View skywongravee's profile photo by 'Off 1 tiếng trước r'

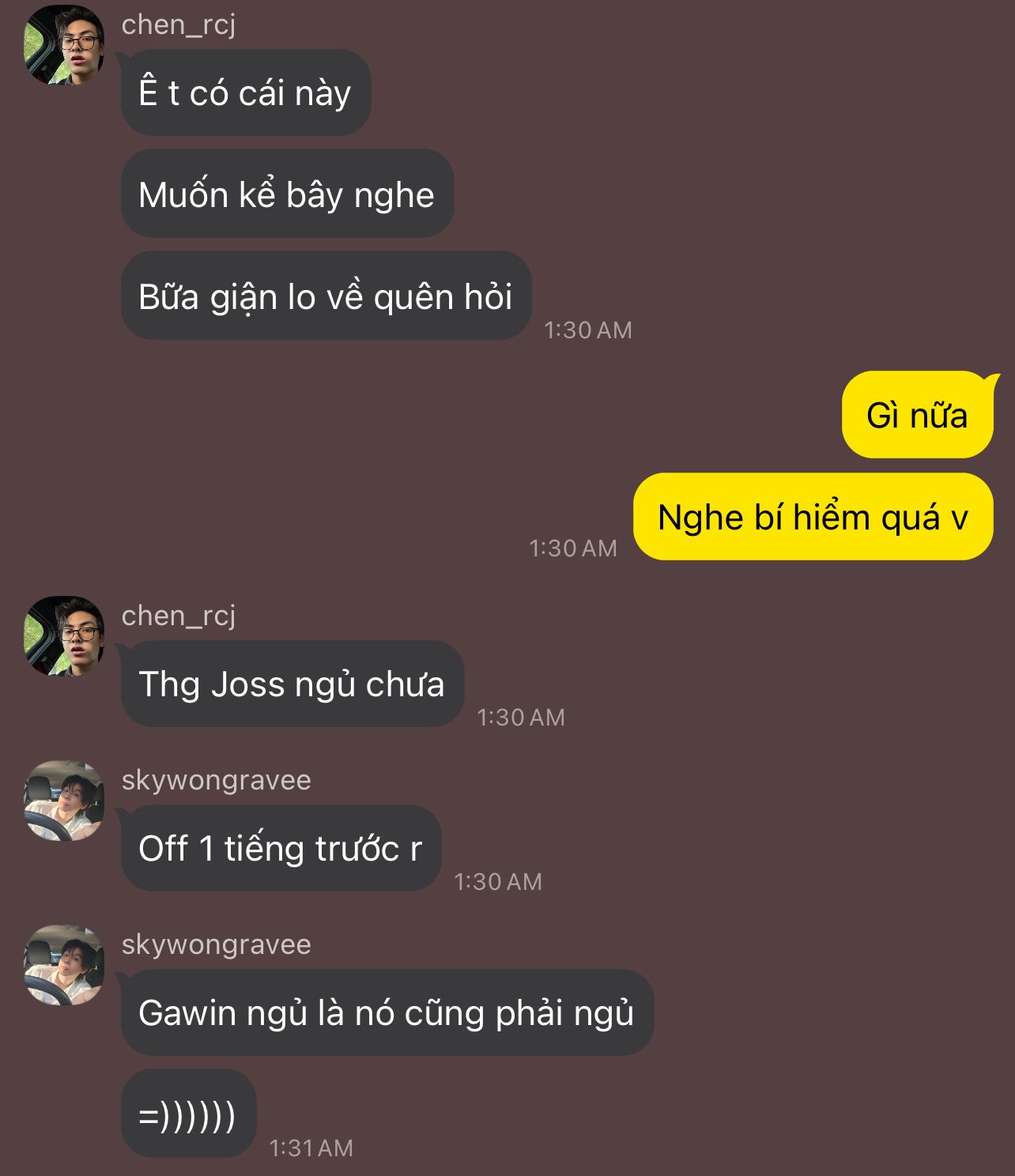pos(64,800)
